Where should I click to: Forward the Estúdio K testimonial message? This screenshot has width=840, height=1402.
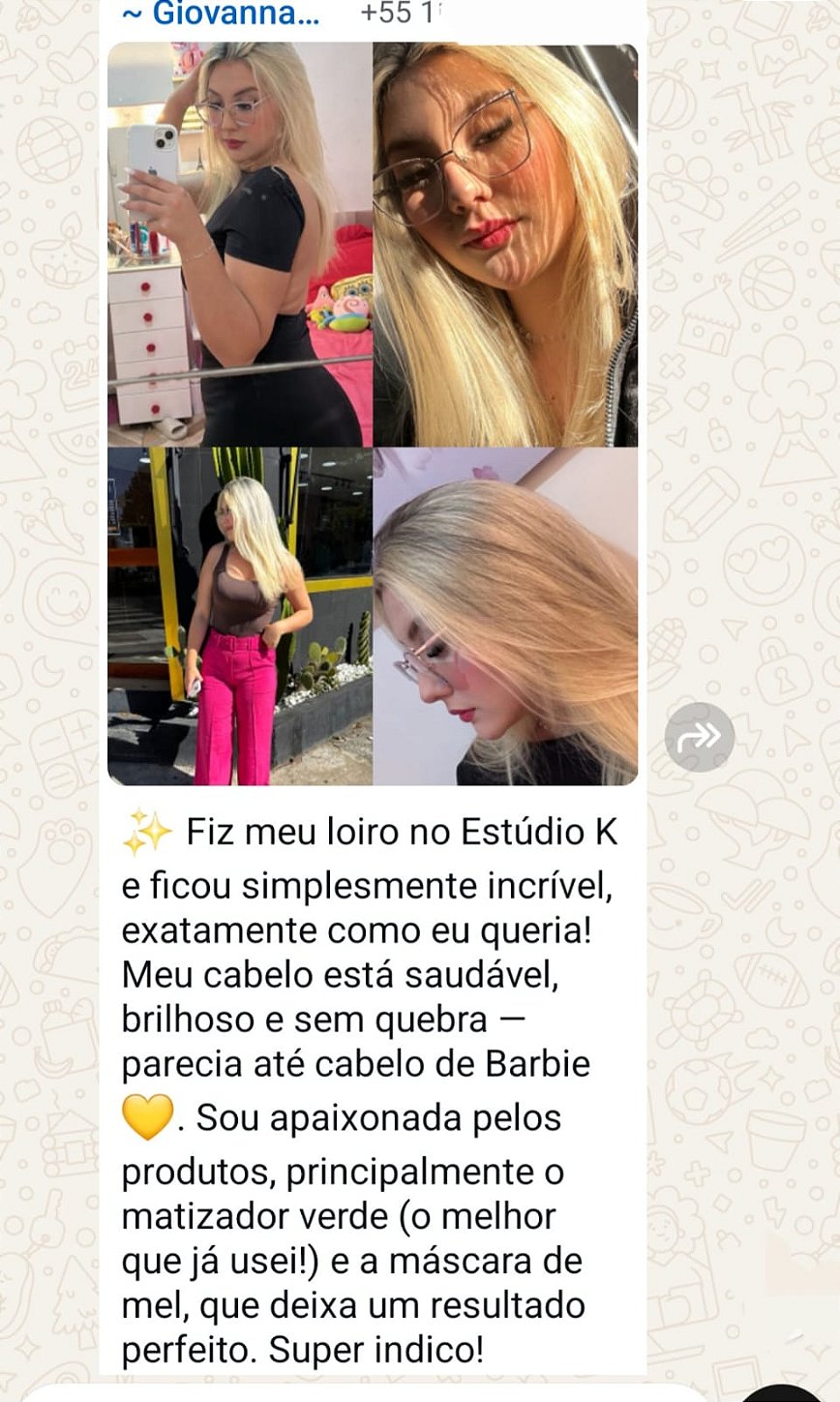coord(699,737)
